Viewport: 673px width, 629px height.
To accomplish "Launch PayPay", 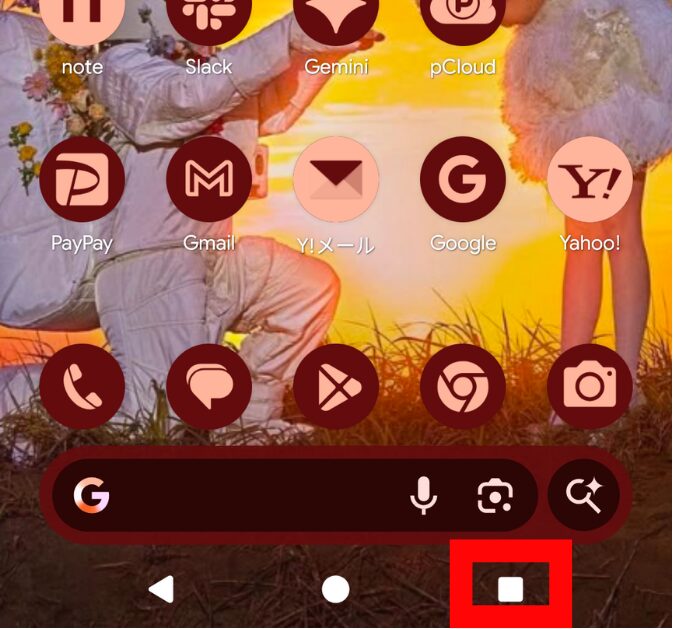I will click(82, 180).
